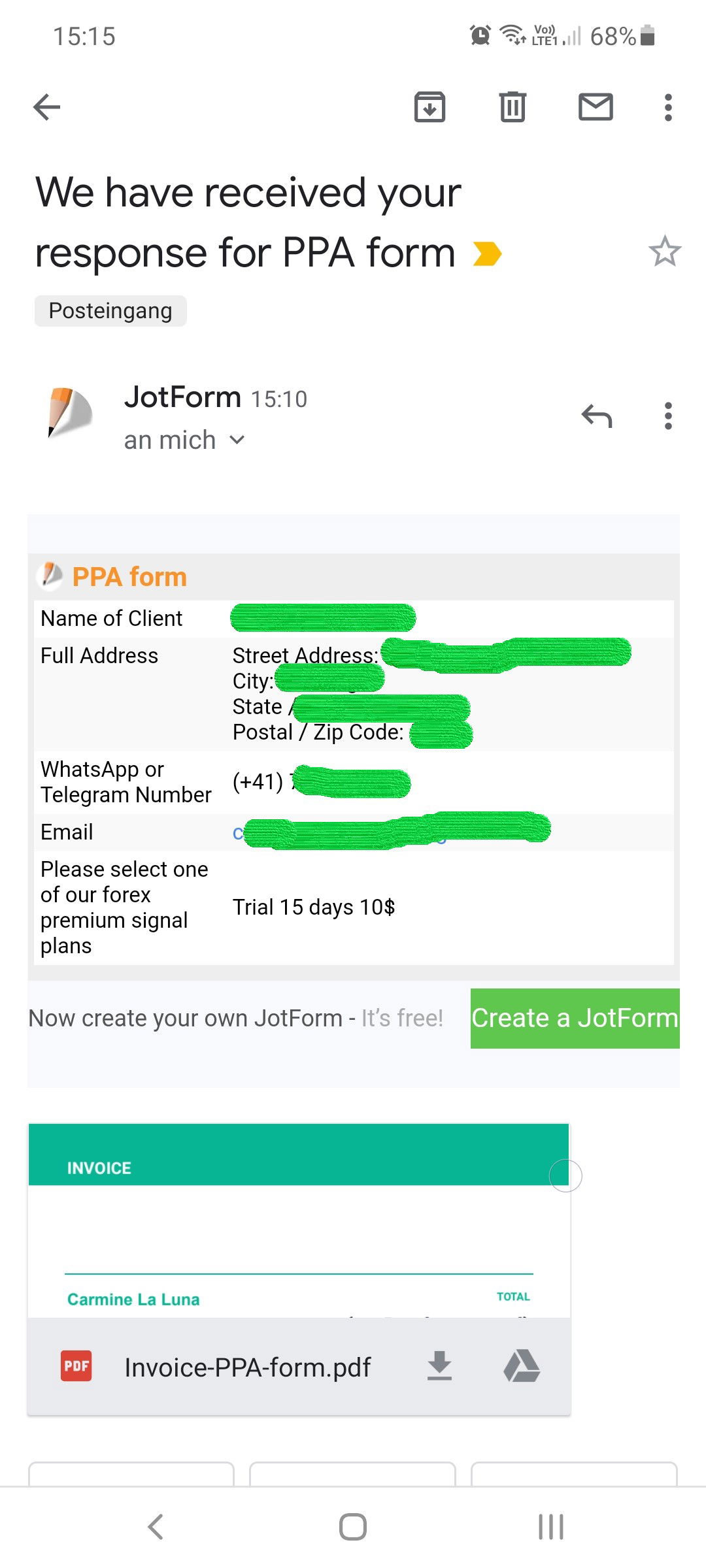Star this email

point(664,251)
